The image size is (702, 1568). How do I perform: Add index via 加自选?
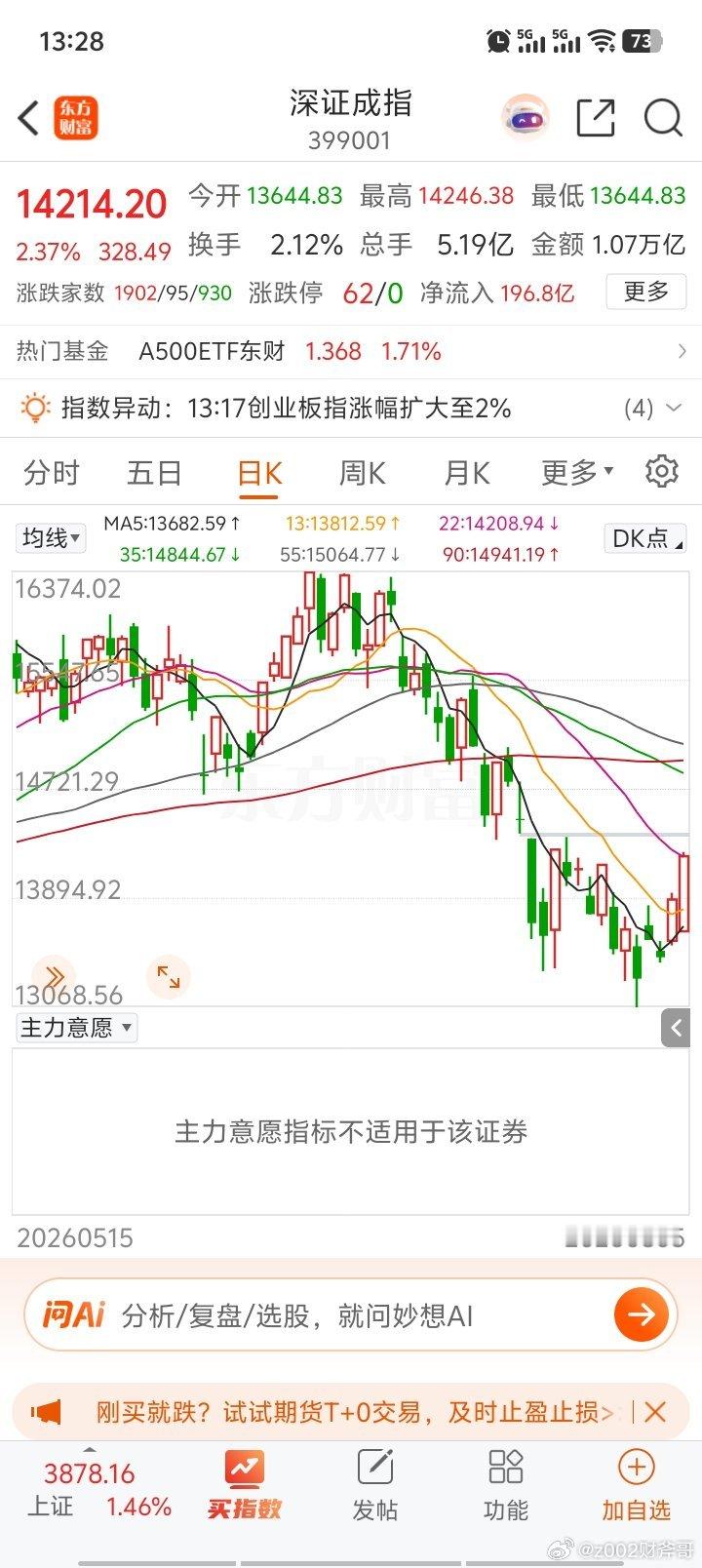tap(636, 1486)
